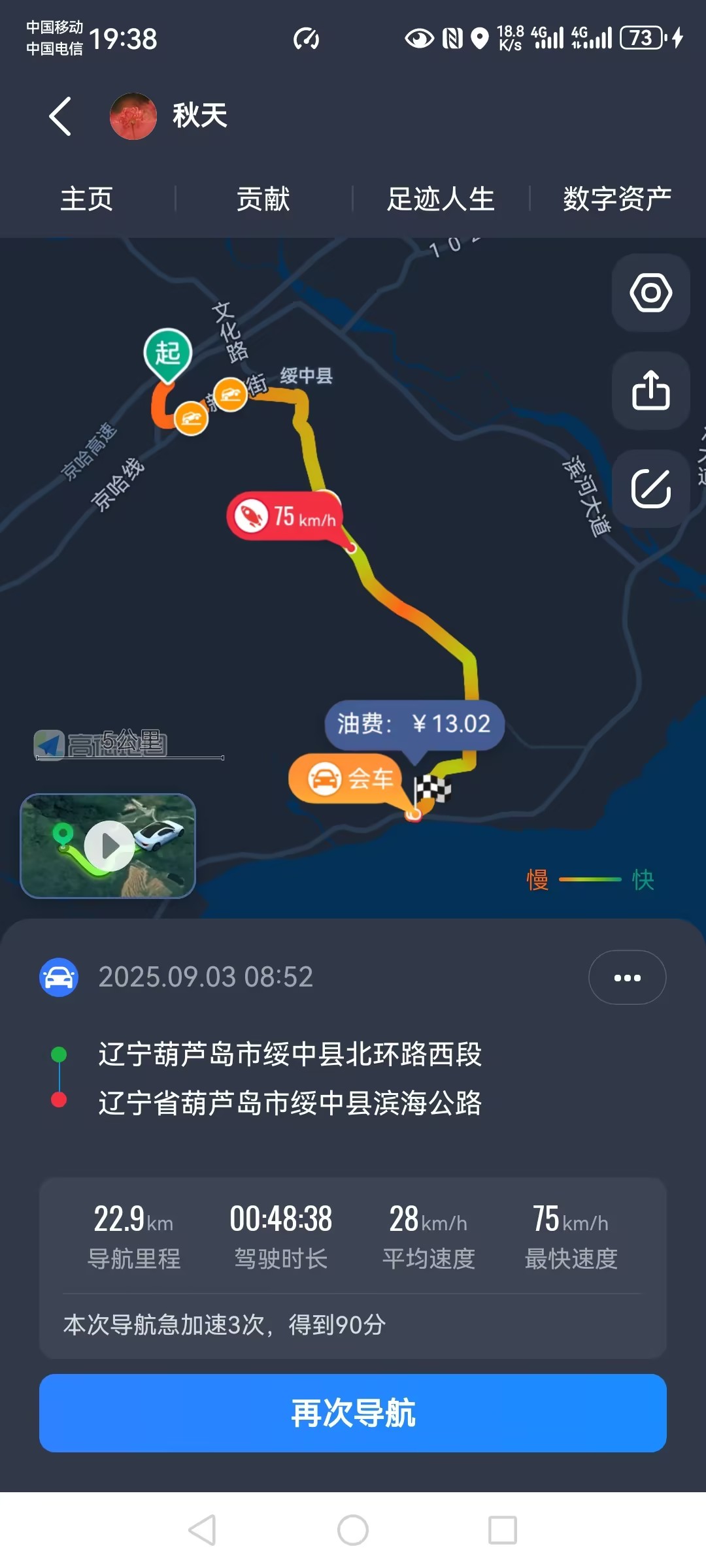
Task: Open the map settings hexagon icon
Action: click(650, 293)
